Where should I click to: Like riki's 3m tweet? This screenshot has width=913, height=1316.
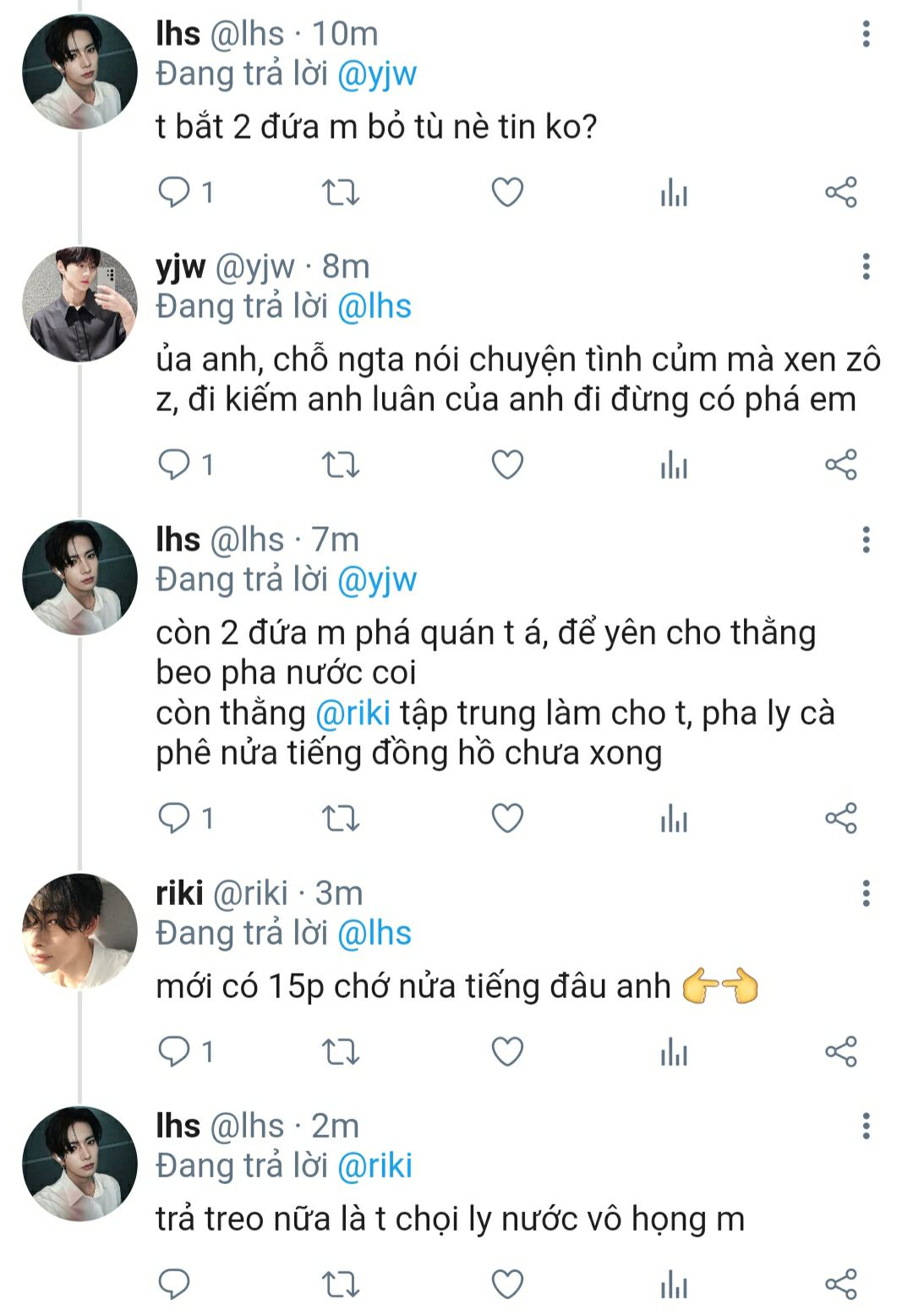(x=507, y=1051)
